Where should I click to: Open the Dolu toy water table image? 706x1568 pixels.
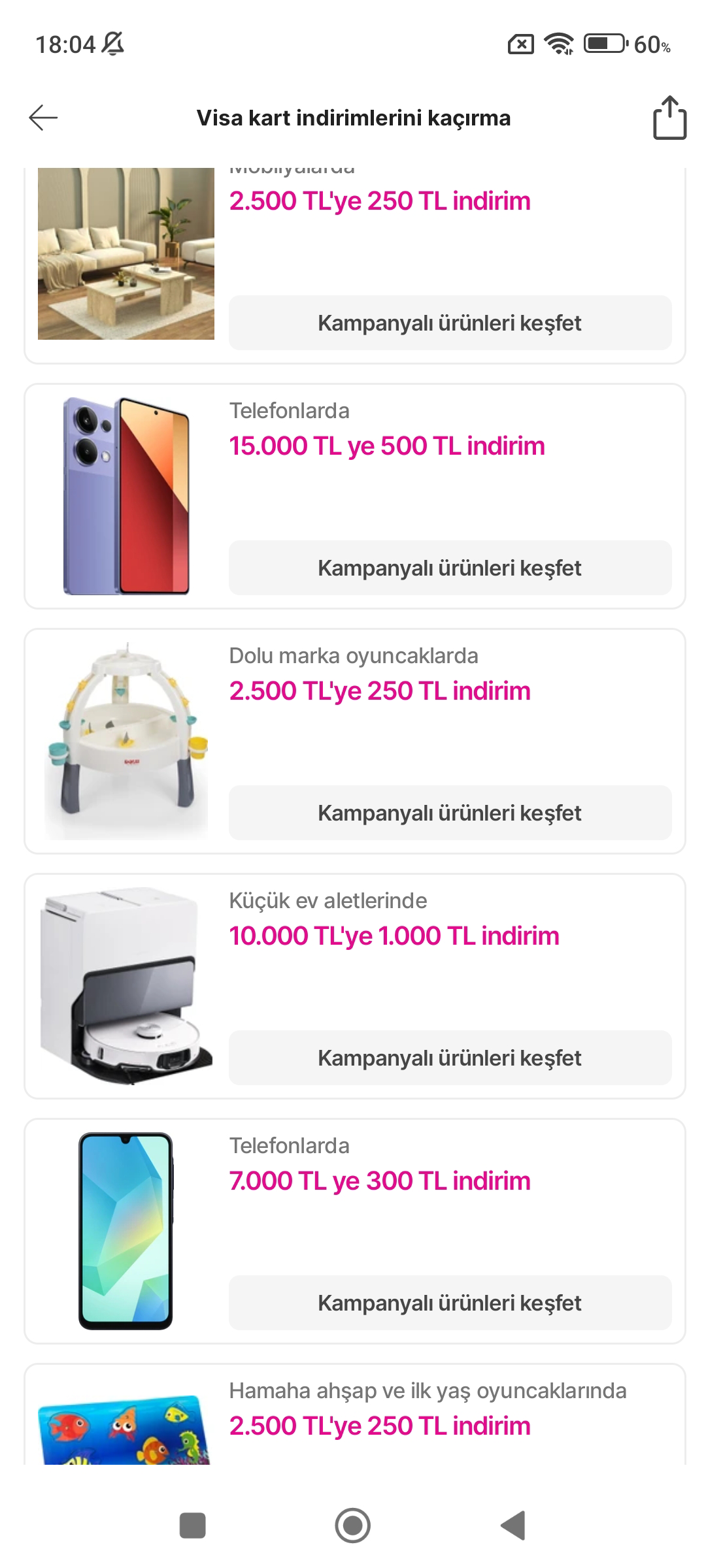(x=126, y=741)
